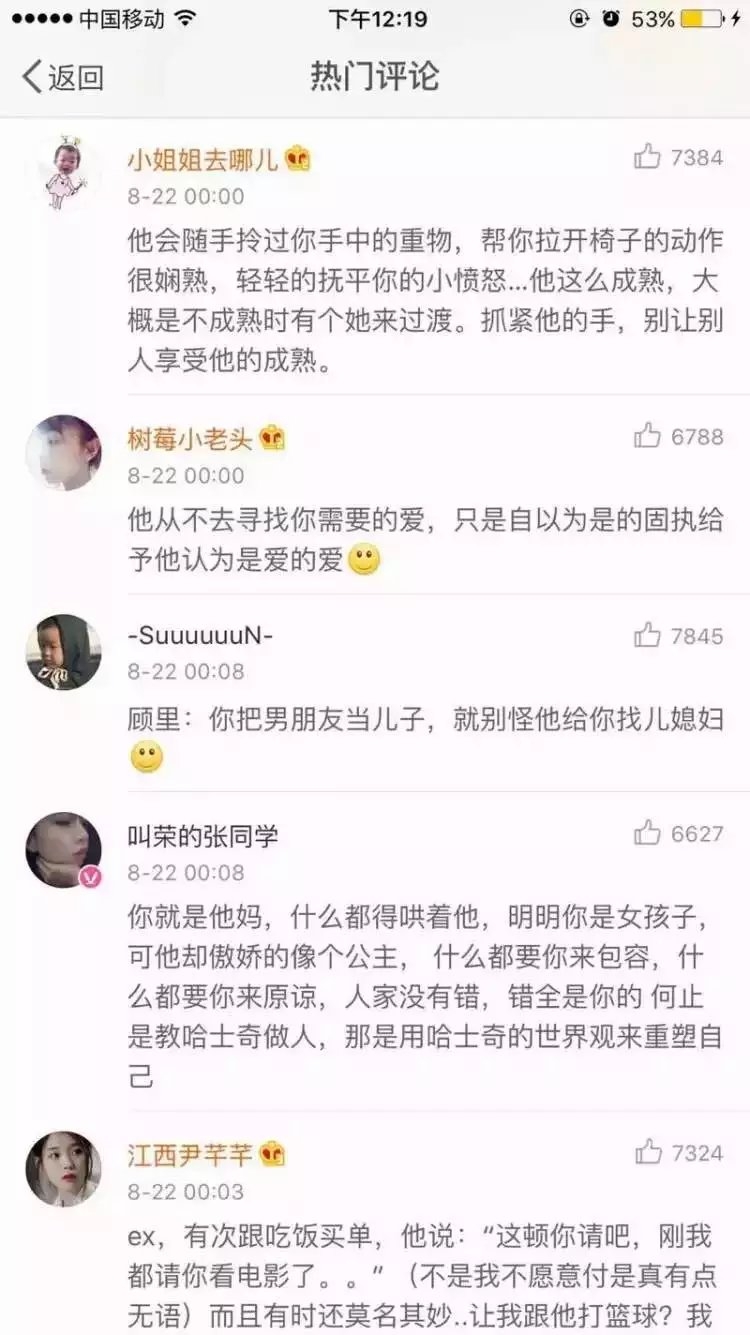
Task: Select username 江西尹芊芊
Action: pos(190,1155)
